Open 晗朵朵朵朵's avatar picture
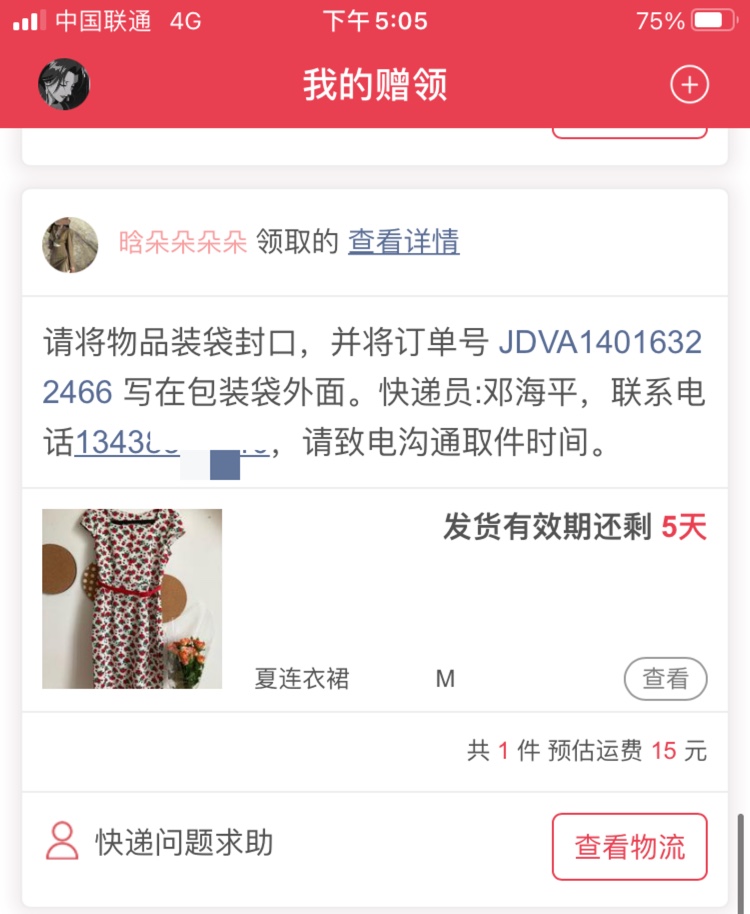750x914 pixels. (70, 245)
